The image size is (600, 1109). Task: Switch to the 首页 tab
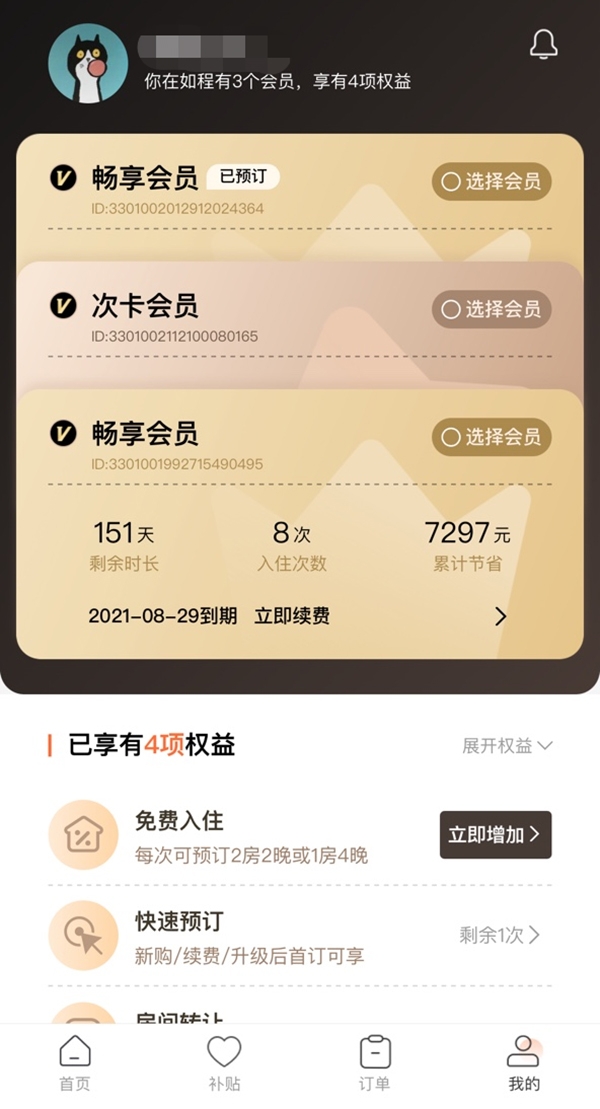tap(75, 1064)
